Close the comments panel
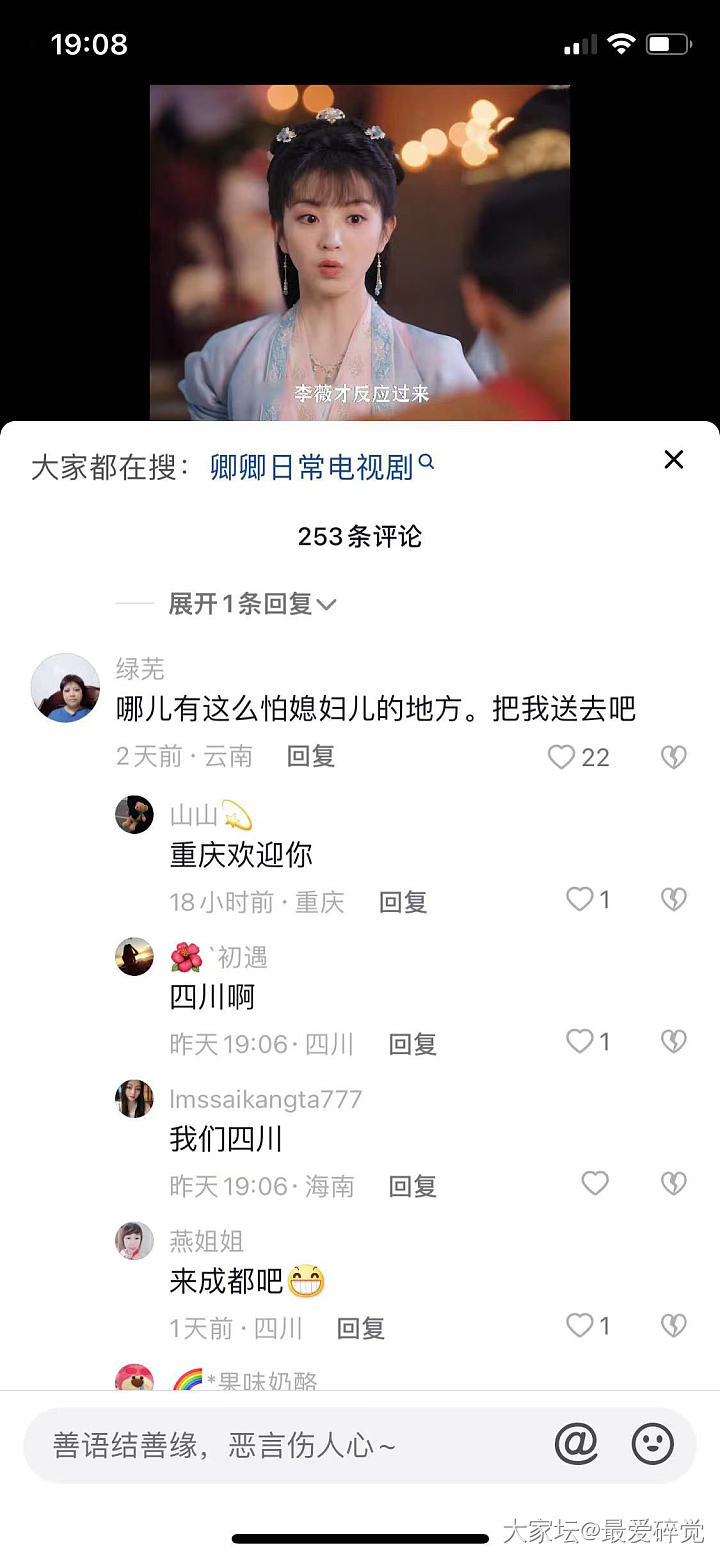The image size is (720, 1559). 674,460
